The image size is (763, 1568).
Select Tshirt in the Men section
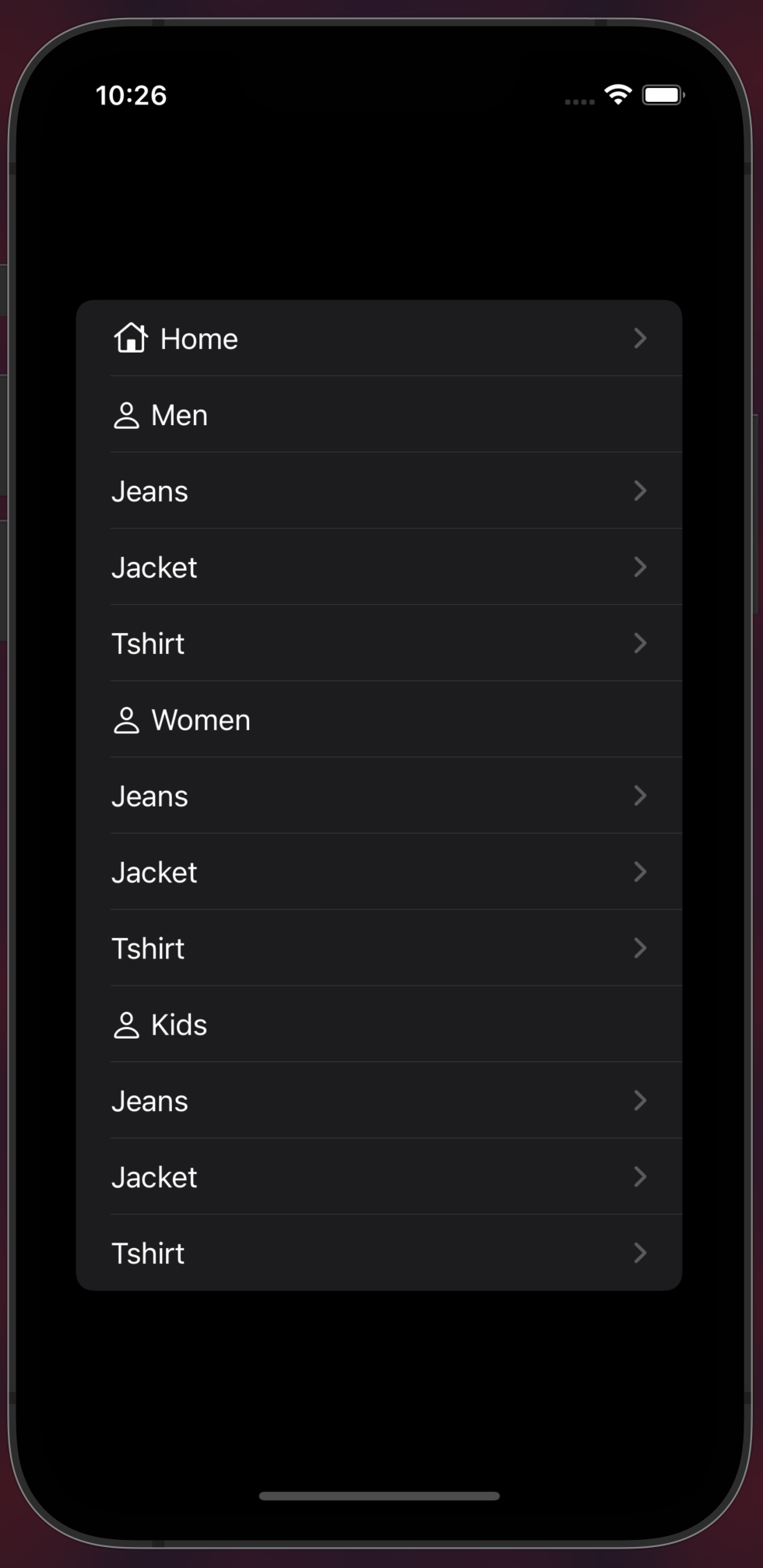coord(379,644)
